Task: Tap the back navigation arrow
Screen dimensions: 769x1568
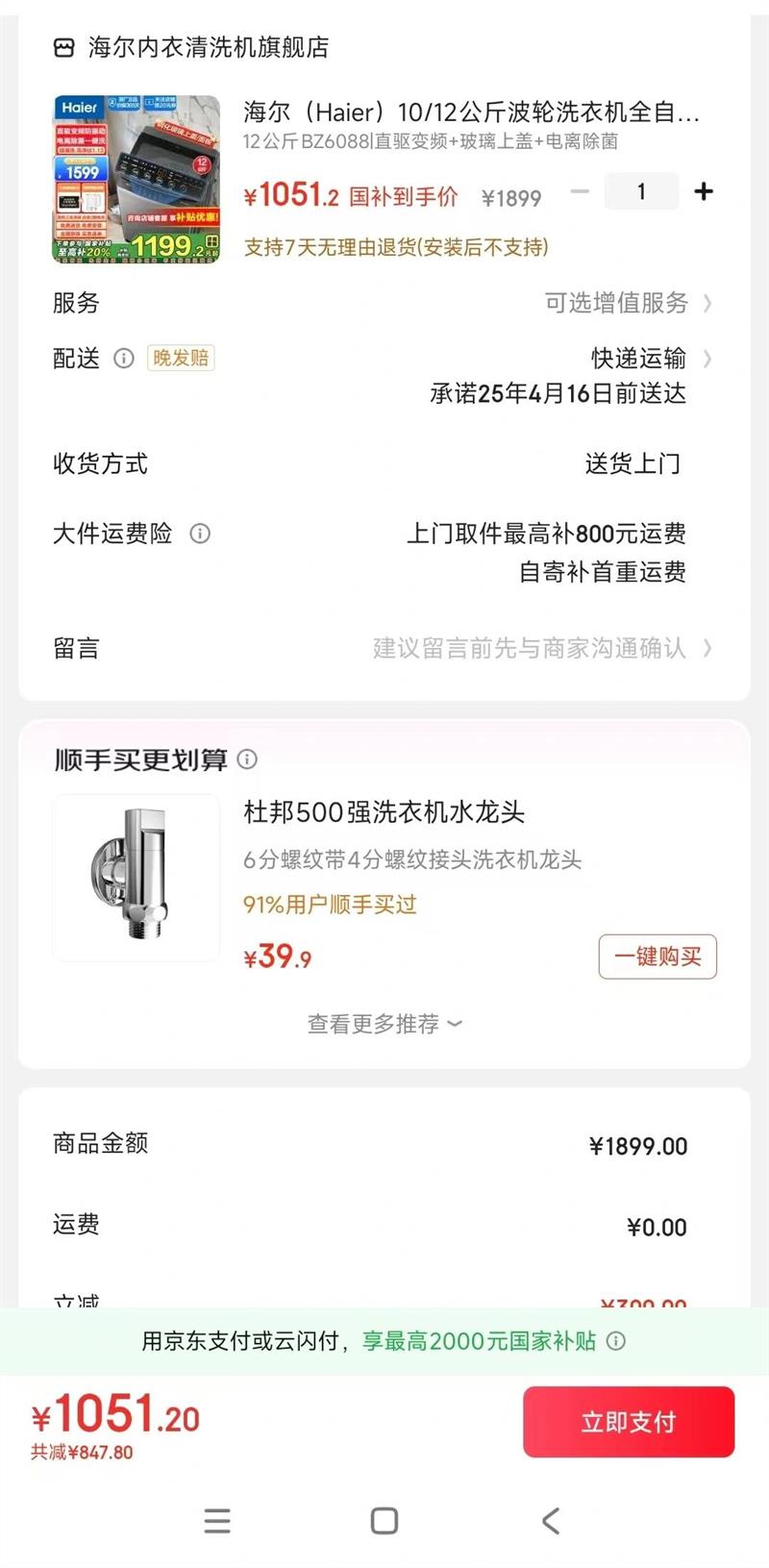Action: tap(550, 1521)
